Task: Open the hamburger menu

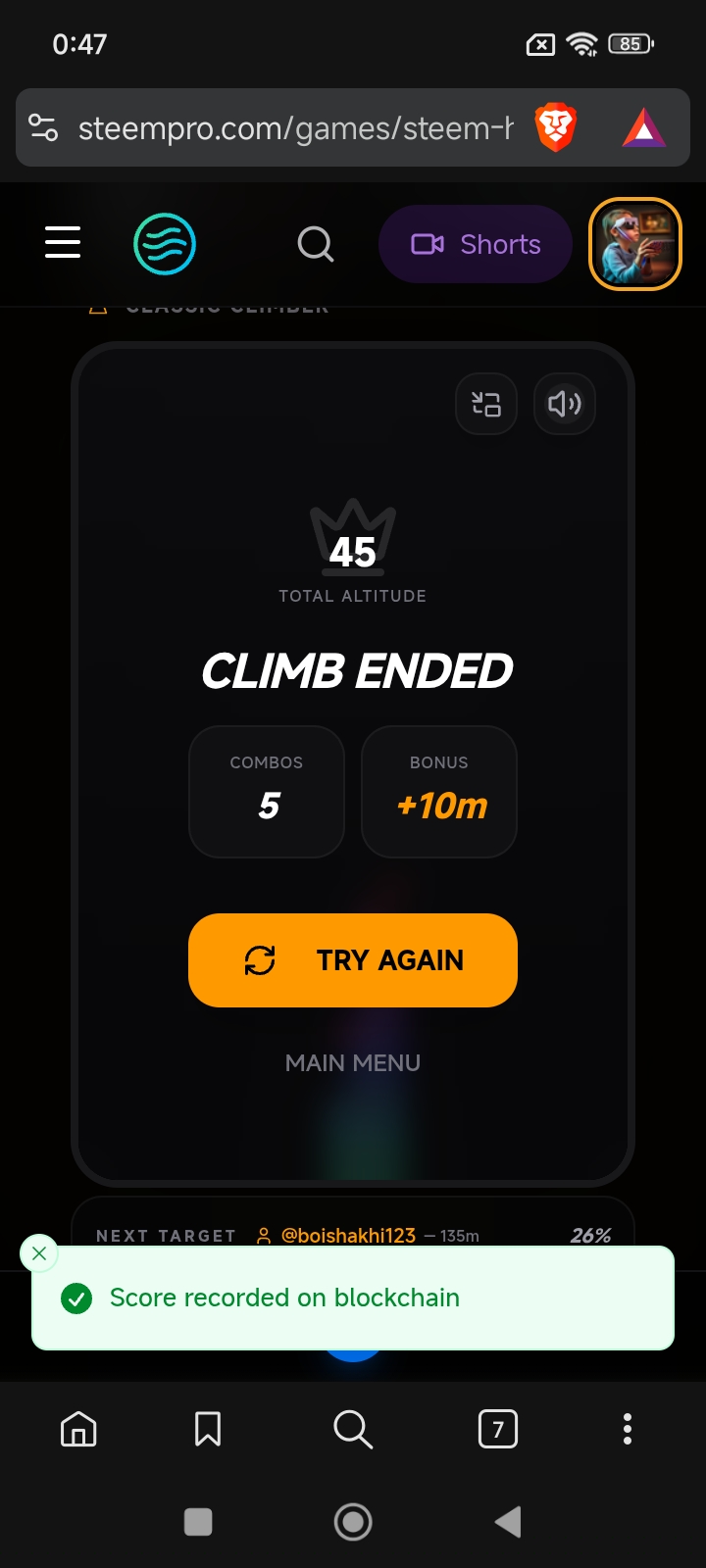Action: (x=63, y=243)
